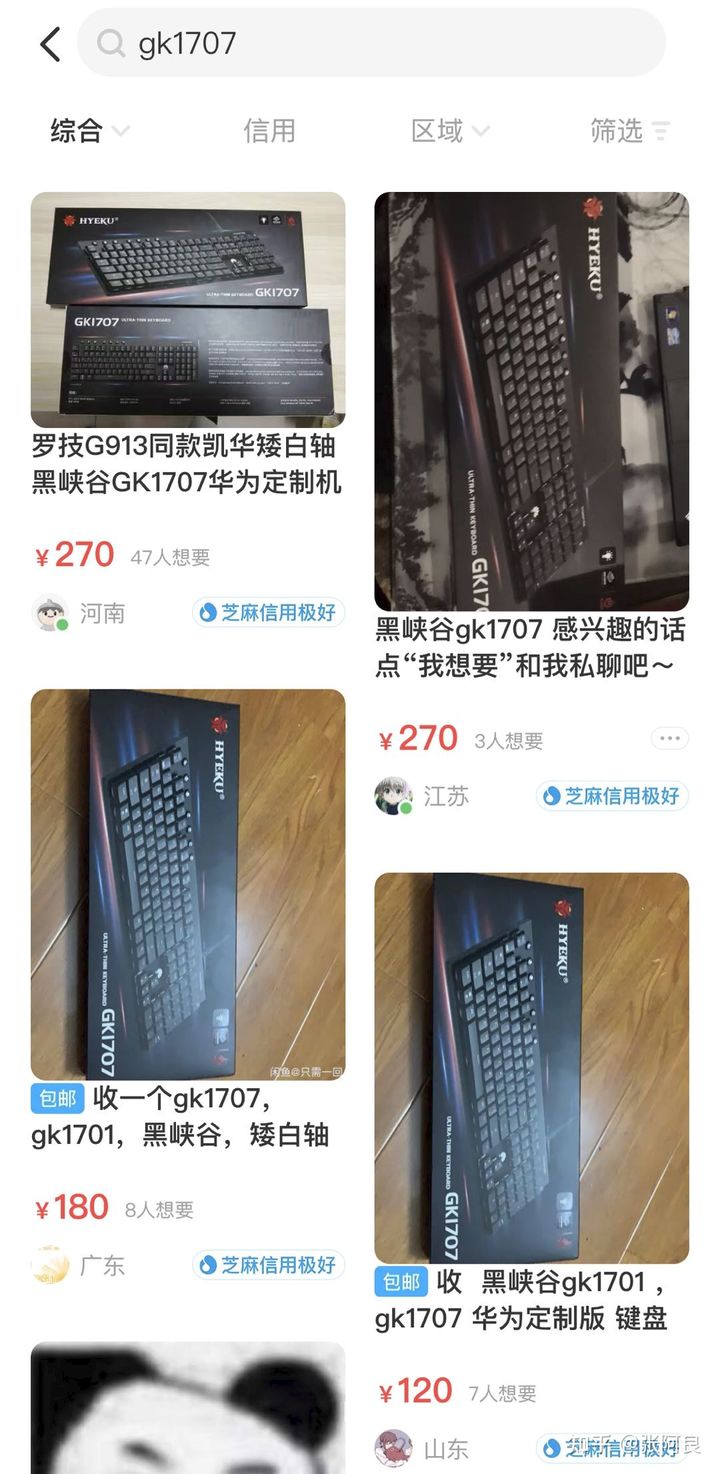The width and height of the screenshot is (720, 1474).
Task: Click the 芝麻信用极好 badge on 广东 listing
Action: click(268, 1266)
